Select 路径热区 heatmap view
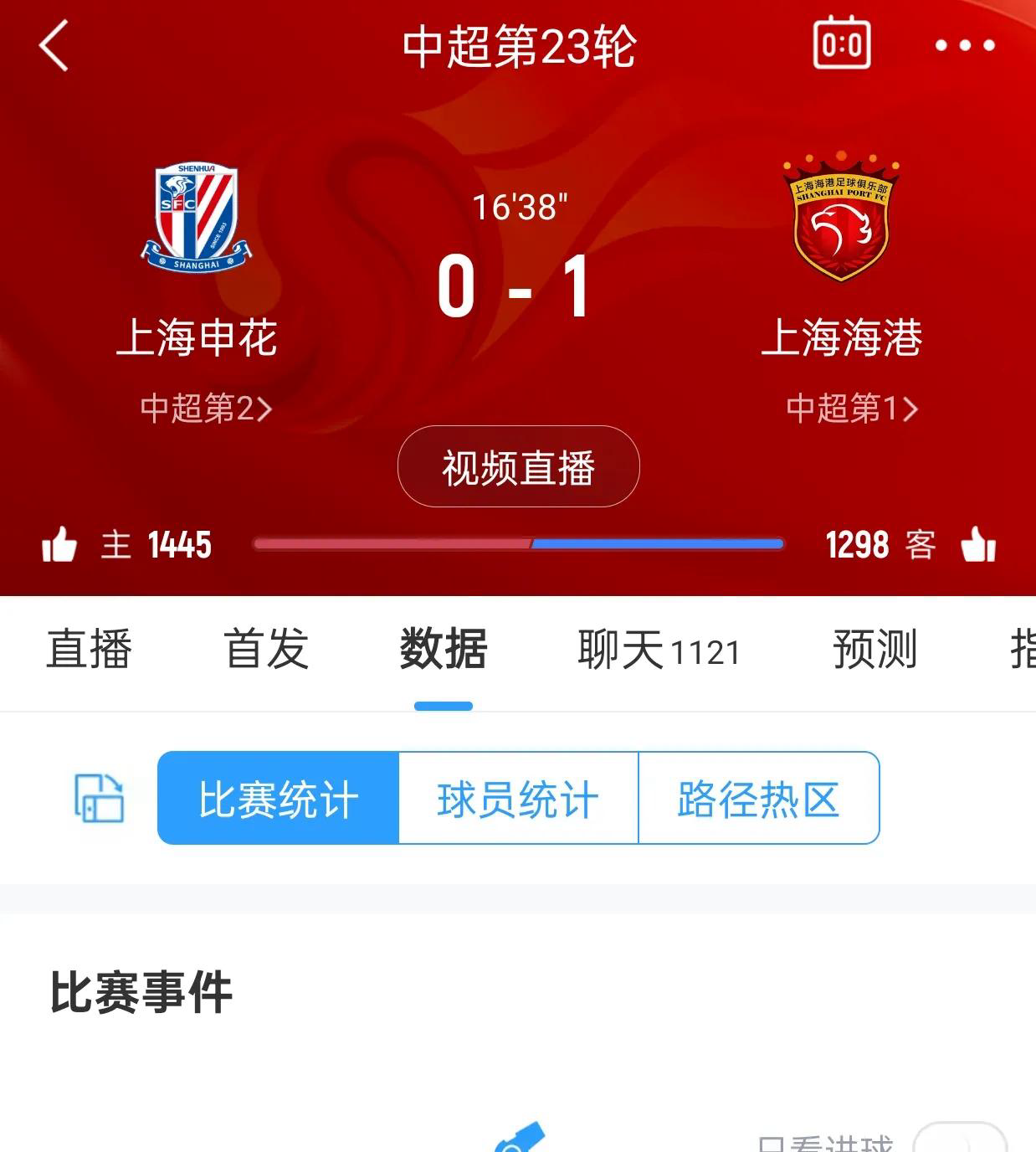 pos(758,798)
